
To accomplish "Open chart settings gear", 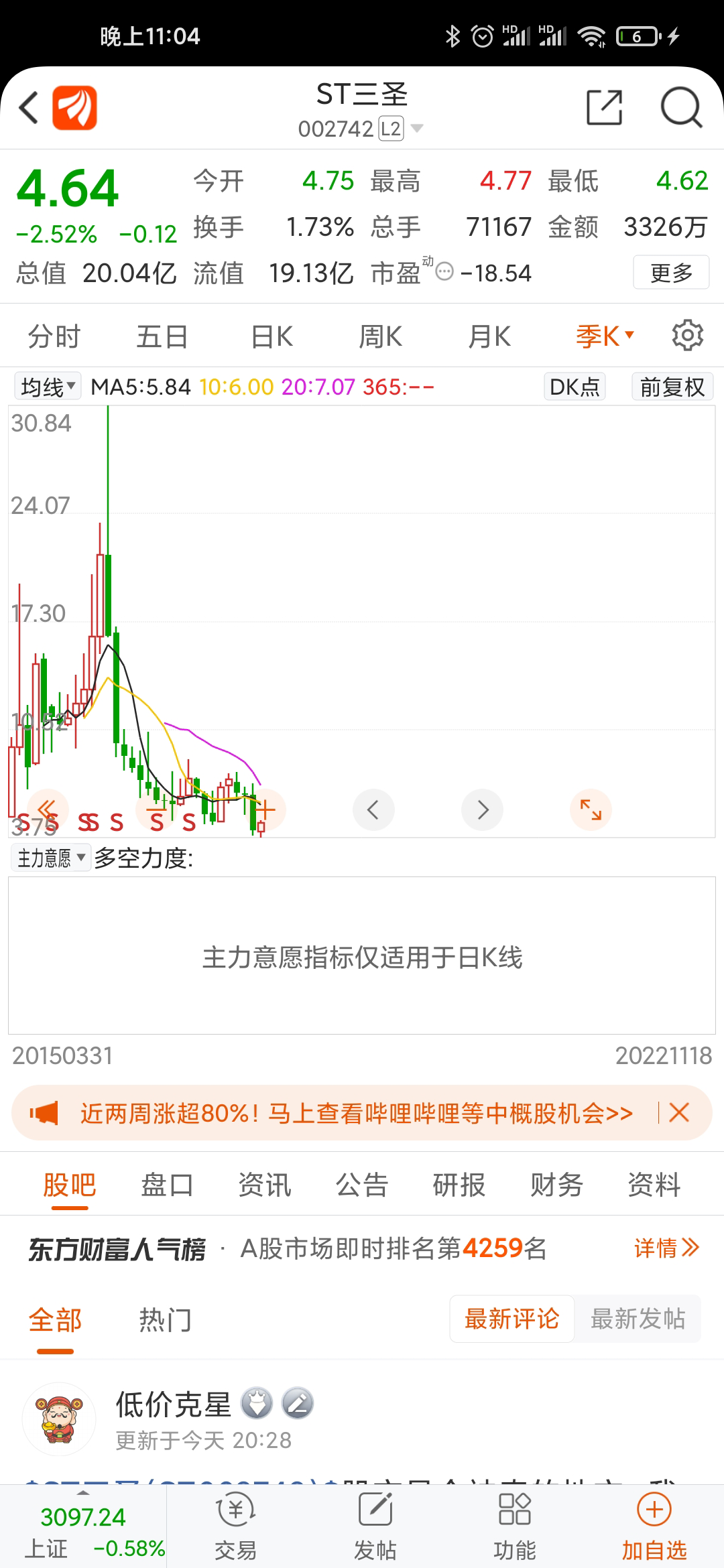I will 687,336.
